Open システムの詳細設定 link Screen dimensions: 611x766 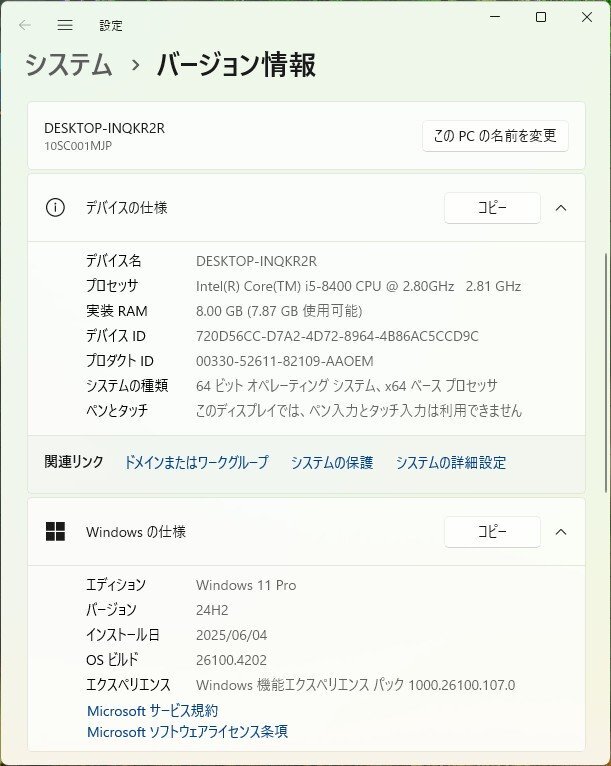(x=450, y=462)
